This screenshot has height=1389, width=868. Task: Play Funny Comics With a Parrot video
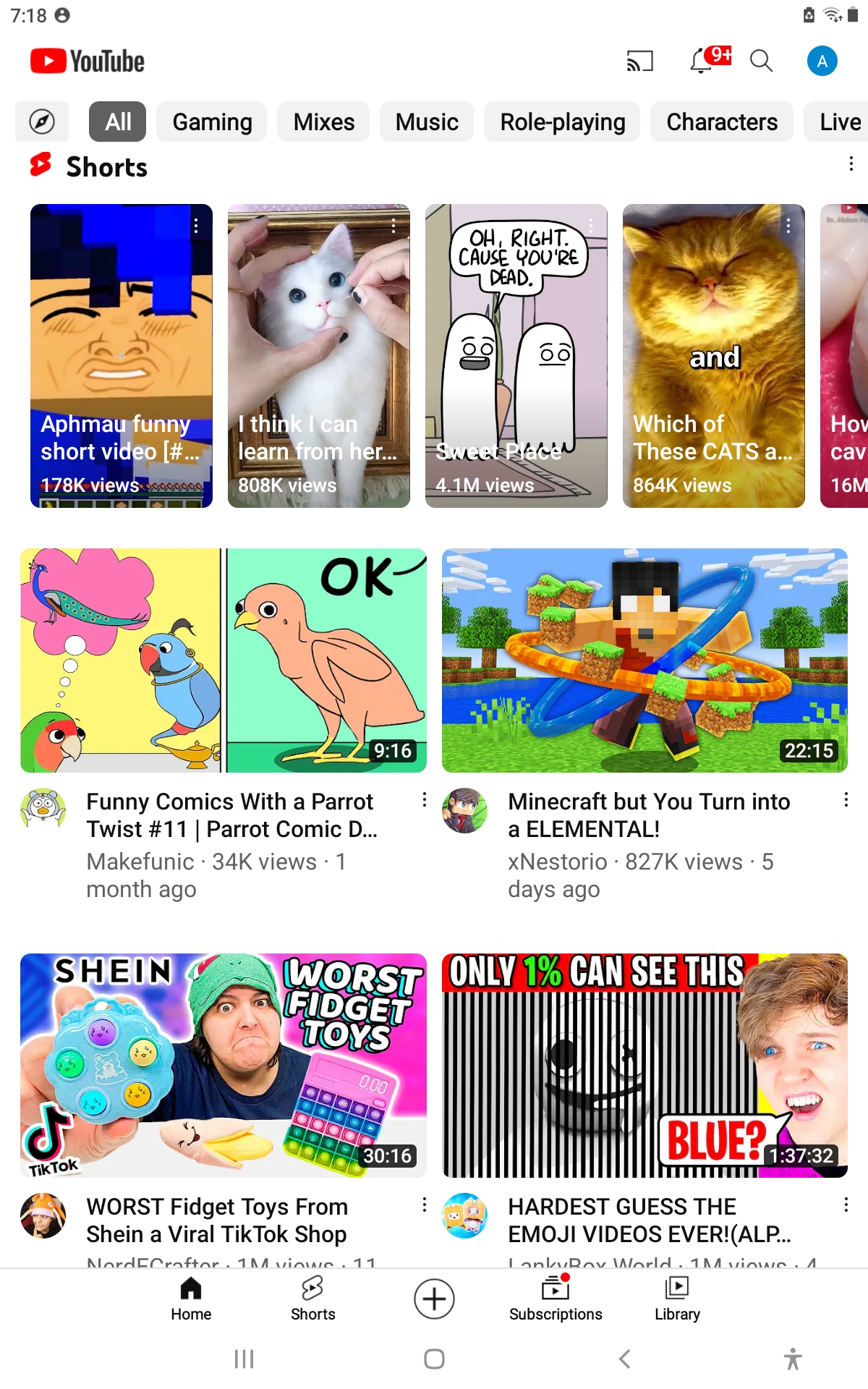(x=223, y=660)
